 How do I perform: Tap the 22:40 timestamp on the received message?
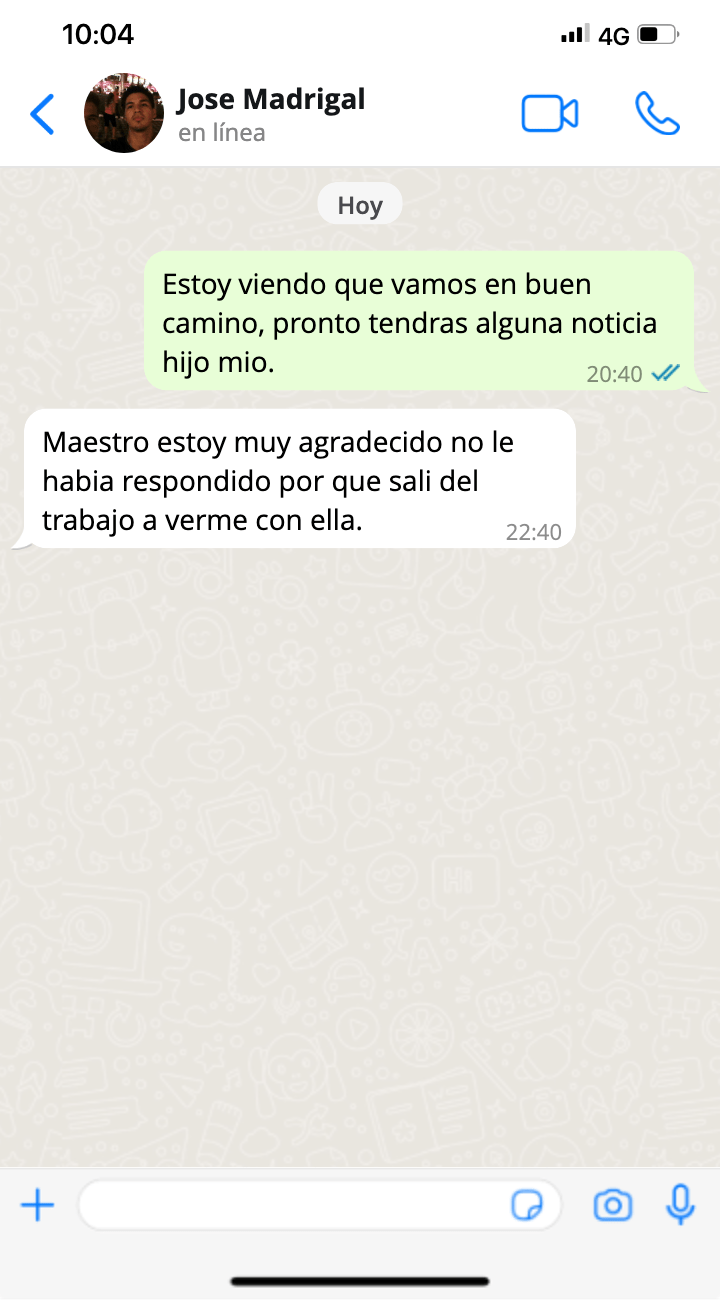533,532
